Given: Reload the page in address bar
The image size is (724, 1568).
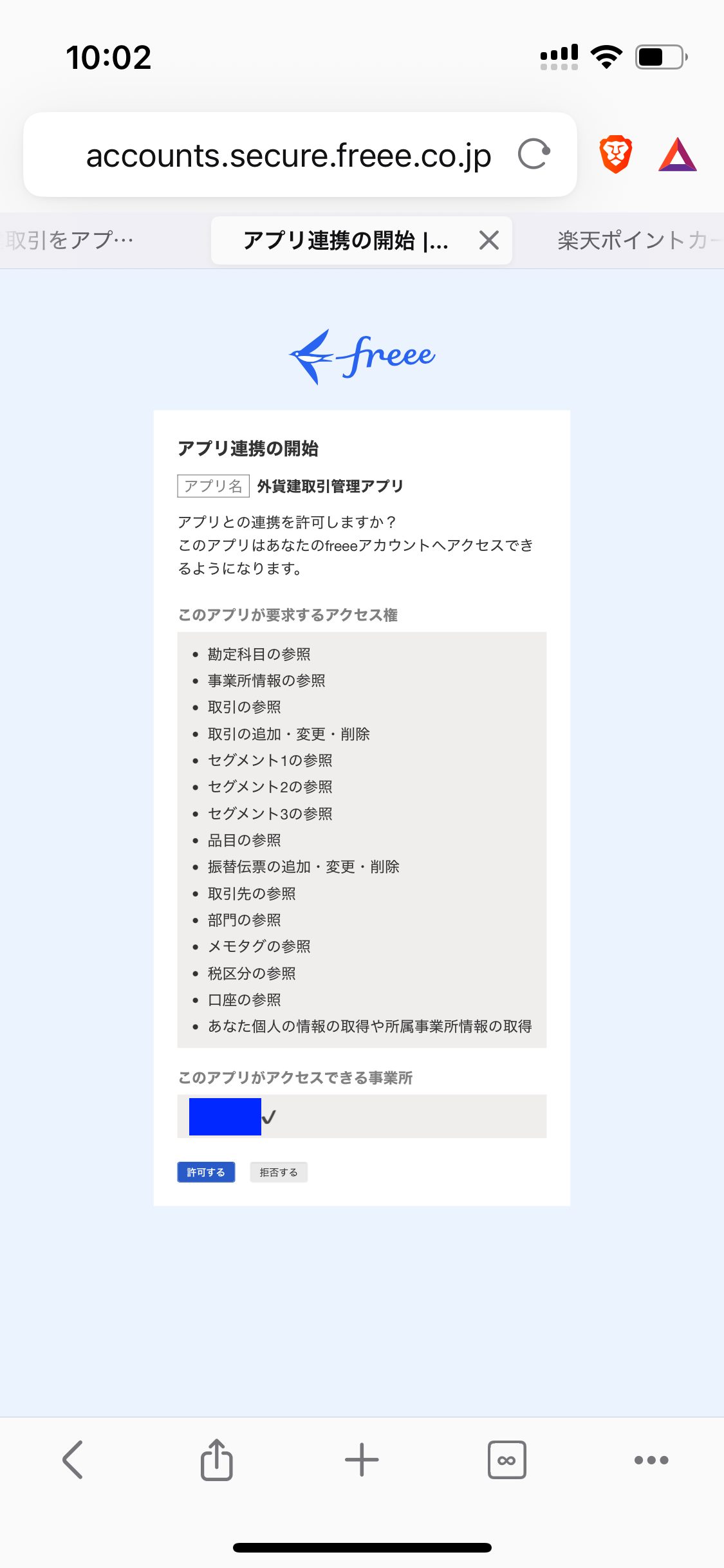Looking at the screenshot, I should pyautogui.click(x=534, y=154).
